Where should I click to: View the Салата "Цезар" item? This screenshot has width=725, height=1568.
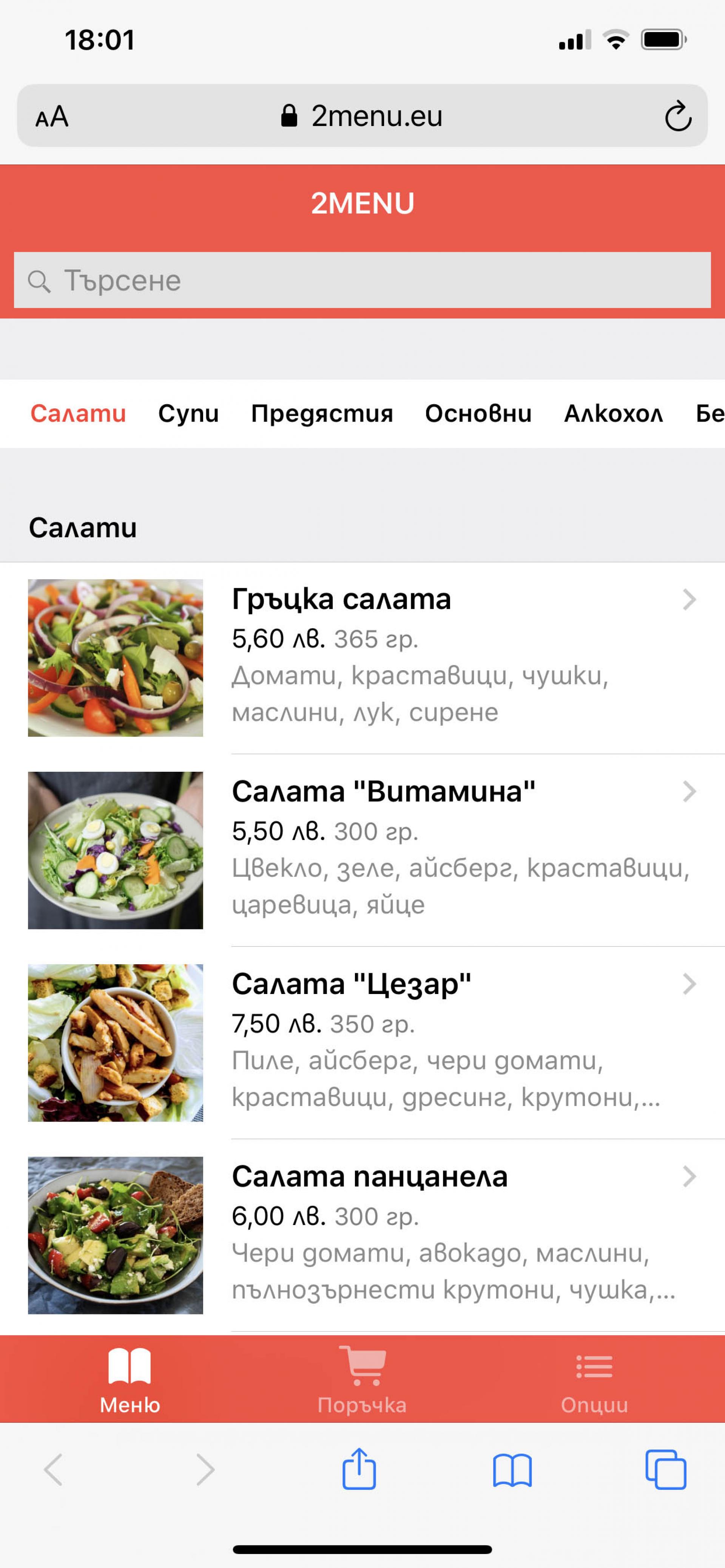(x=362, y=1042)
